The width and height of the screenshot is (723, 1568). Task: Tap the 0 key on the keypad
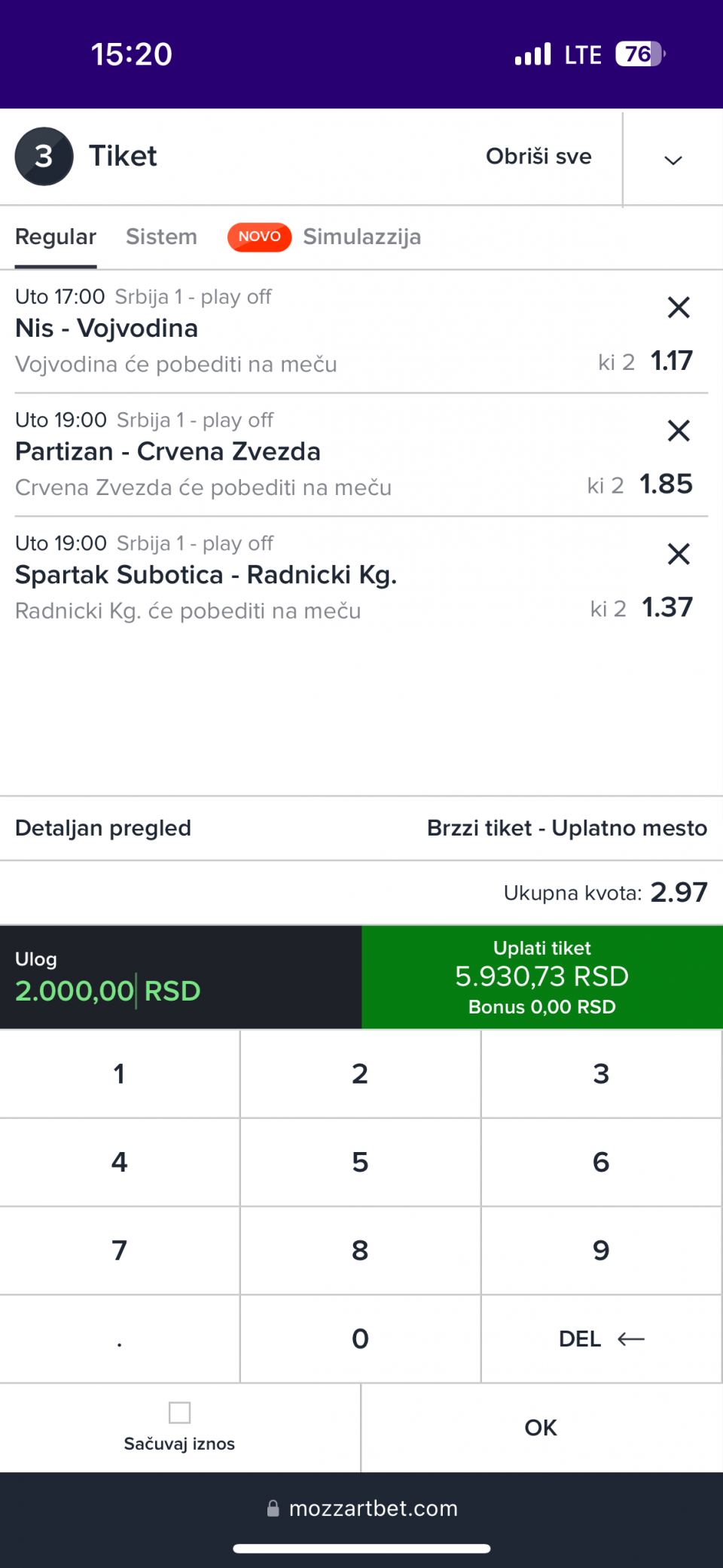(x=360, y=1339)
